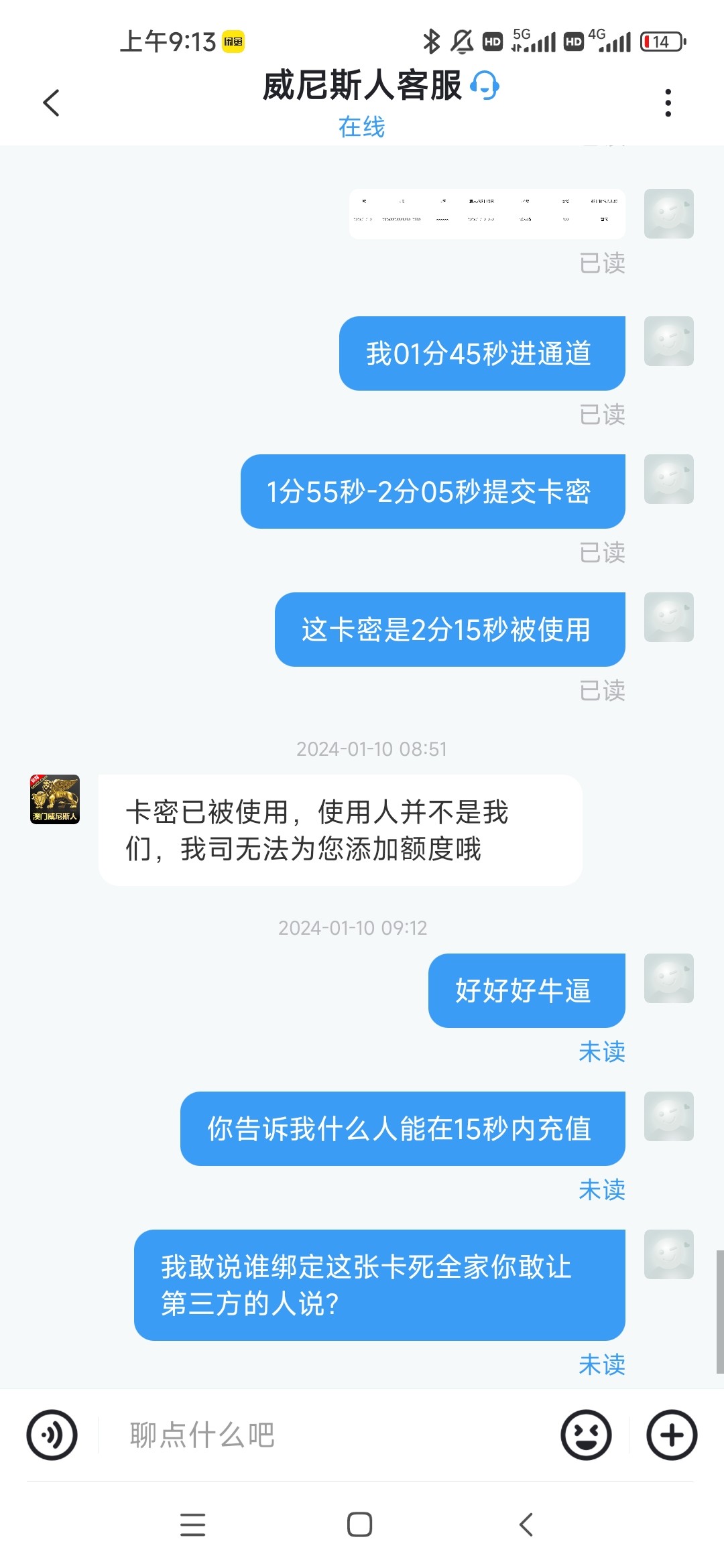This screenshot has height=1568, width=724.
Task: View the sent table image message
Action: coord(487,213)
